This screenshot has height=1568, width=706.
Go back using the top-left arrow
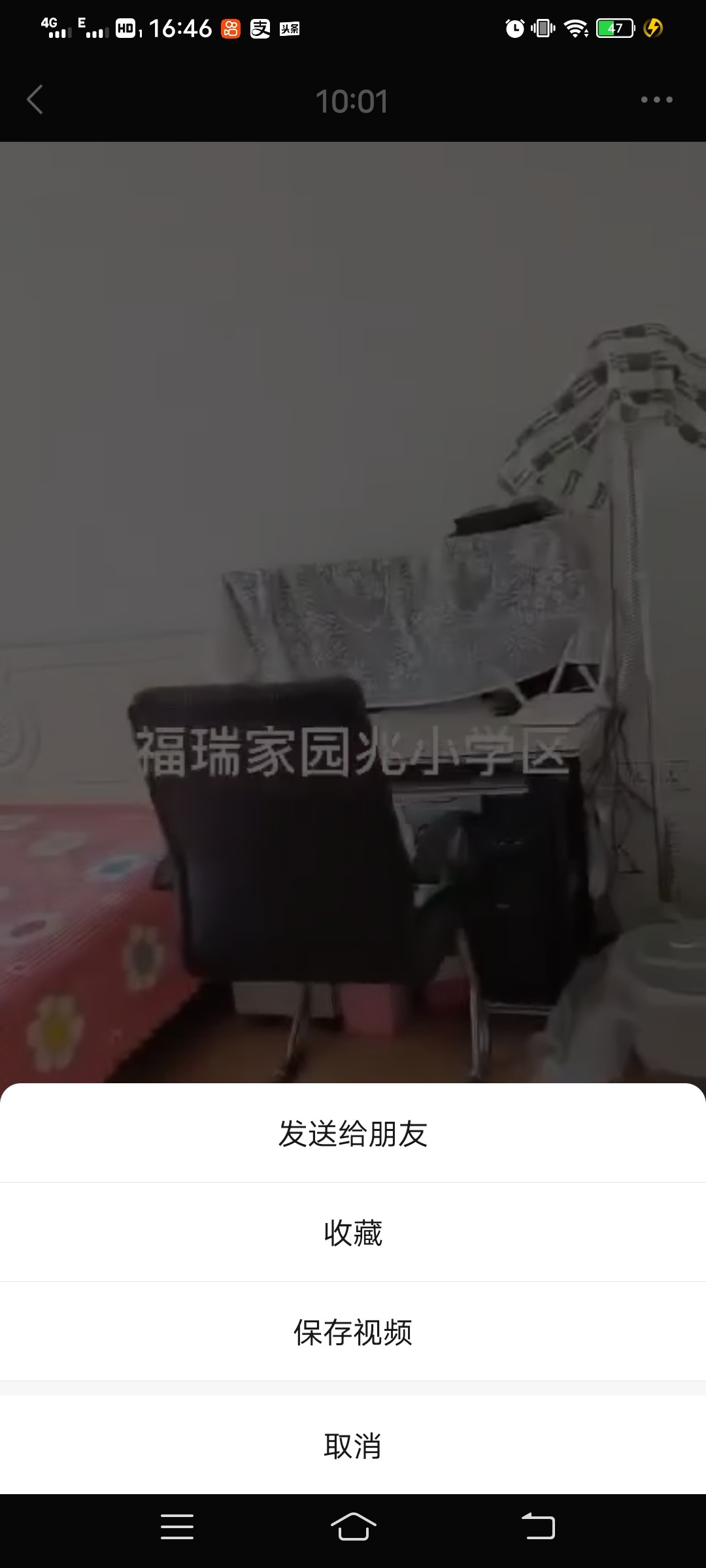(35, 100)
